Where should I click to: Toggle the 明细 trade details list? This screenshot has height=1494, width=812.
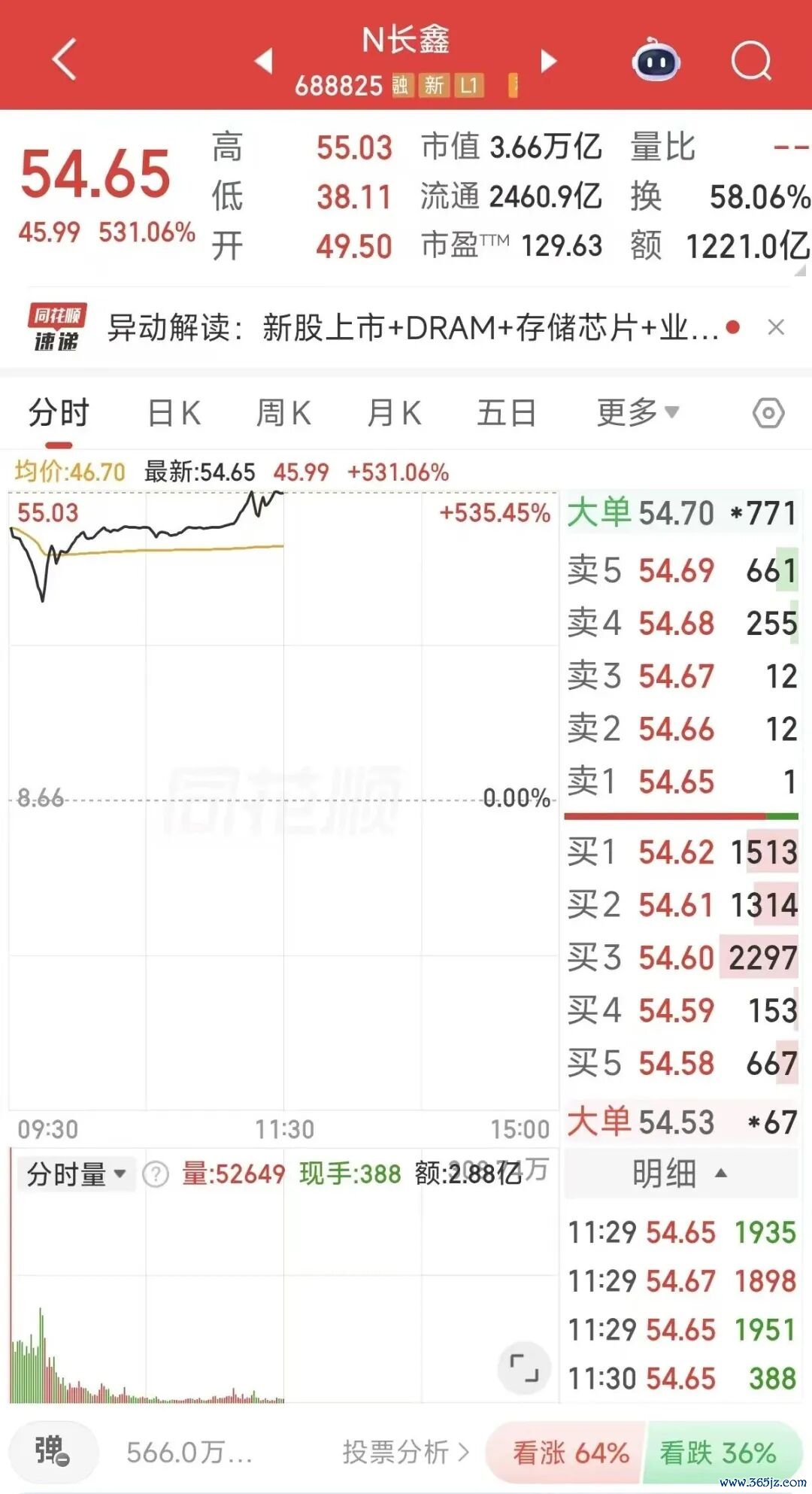click(x=680, y=1174)
